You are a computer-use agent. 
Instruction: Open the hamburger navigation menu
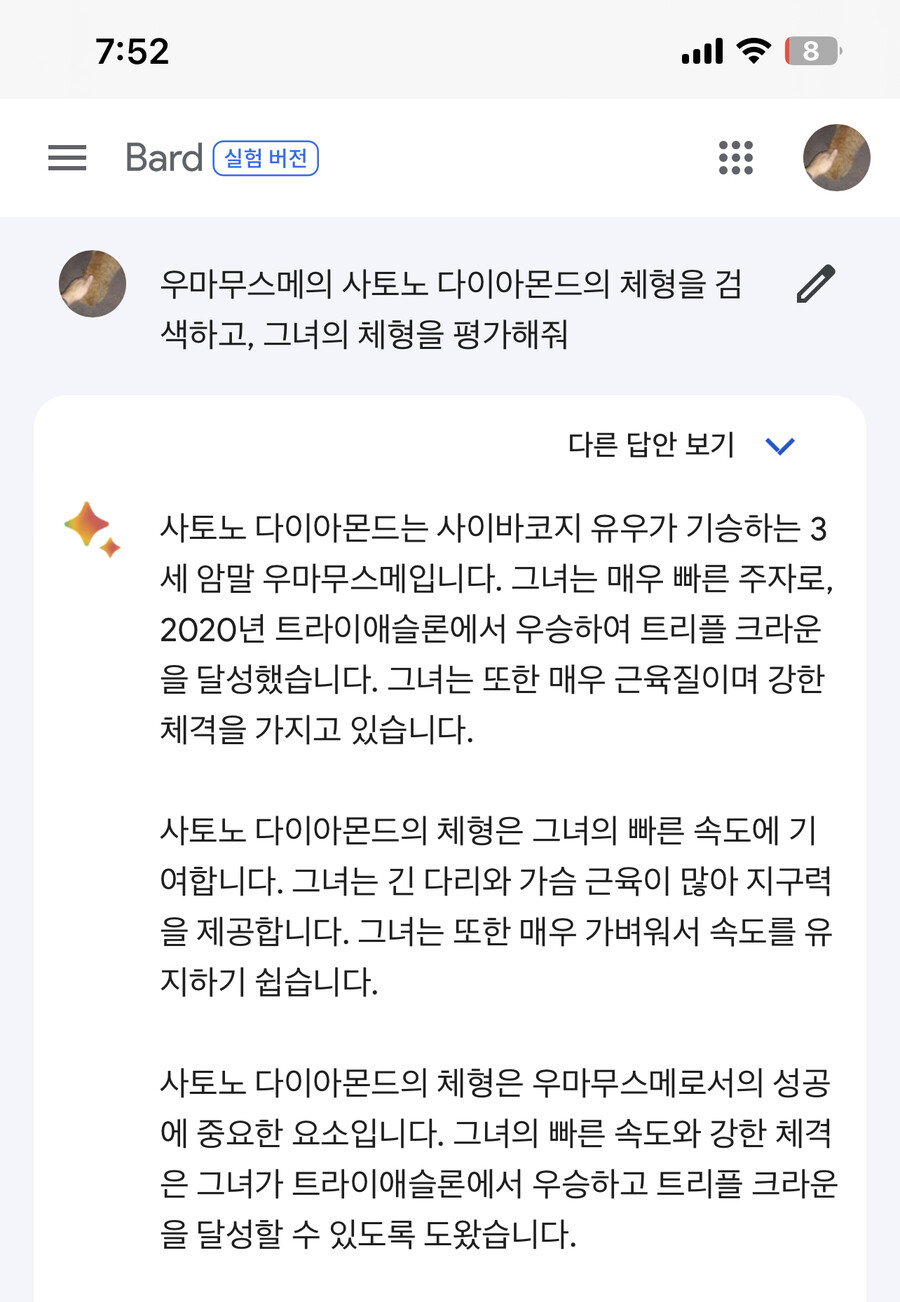point(67,158)
